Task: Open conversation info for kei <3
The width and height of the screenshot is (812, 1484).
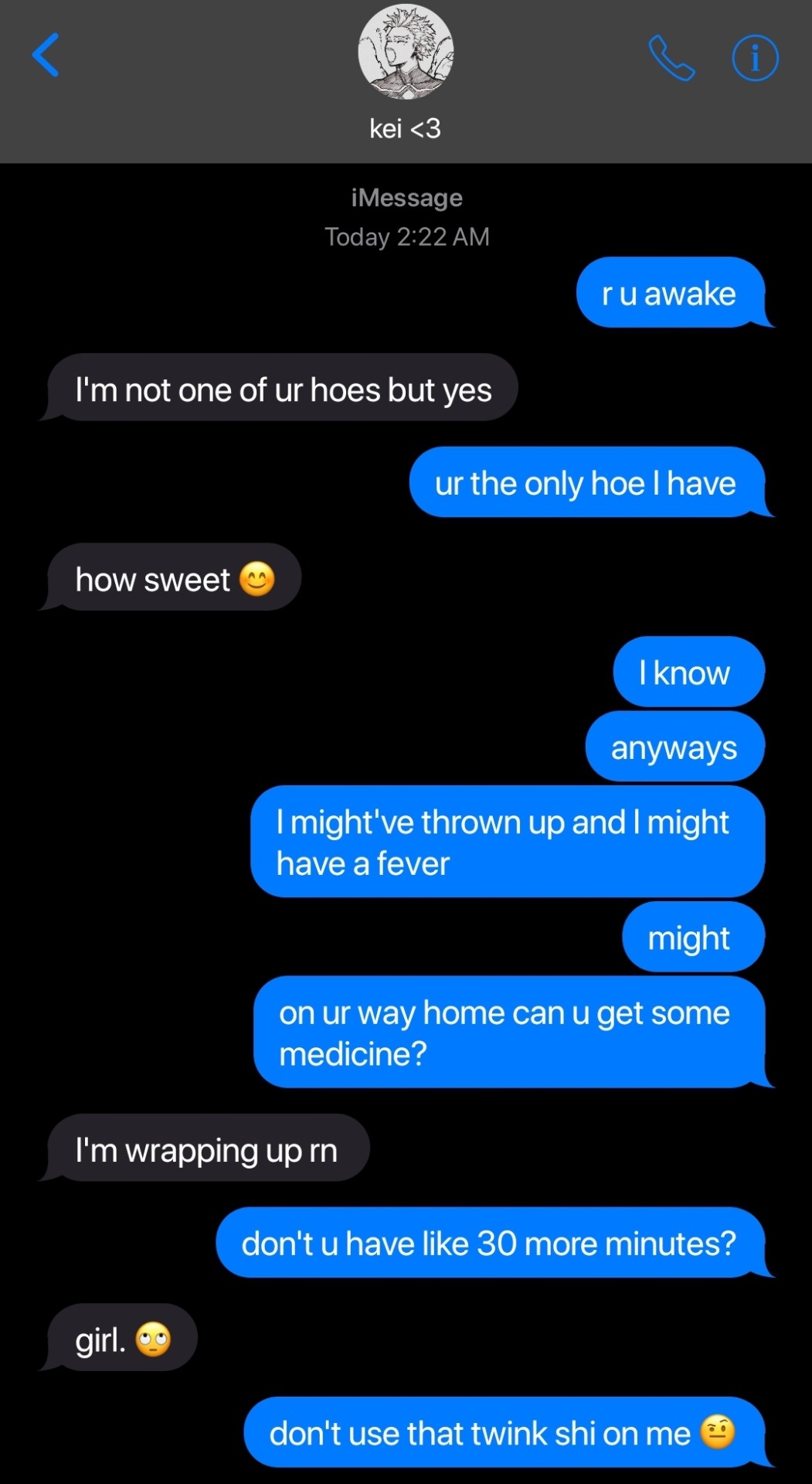Action: click(x=755, y=58)
